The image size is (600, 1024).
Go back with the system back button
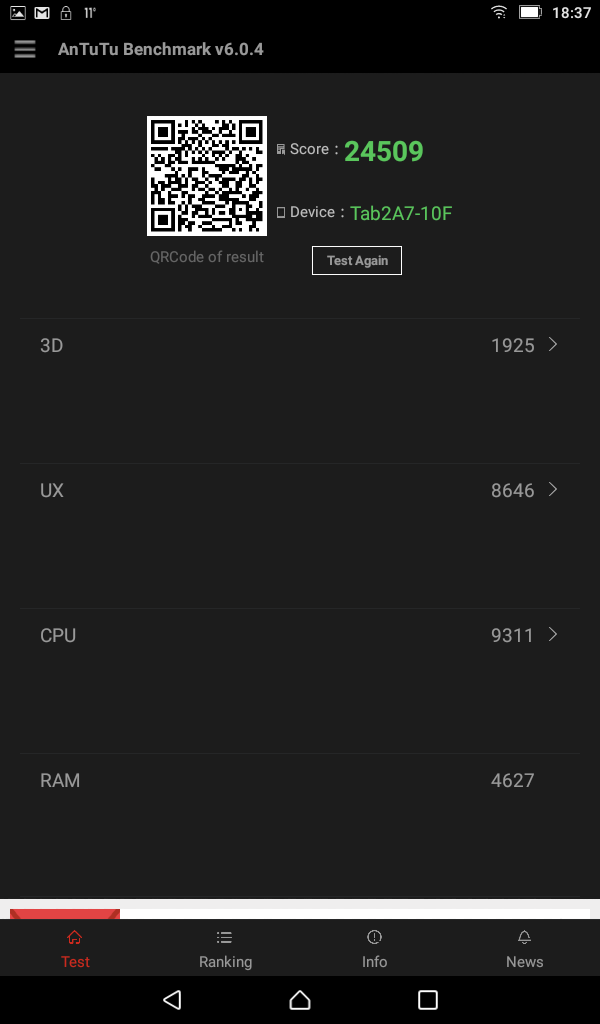tap(172, 999)
